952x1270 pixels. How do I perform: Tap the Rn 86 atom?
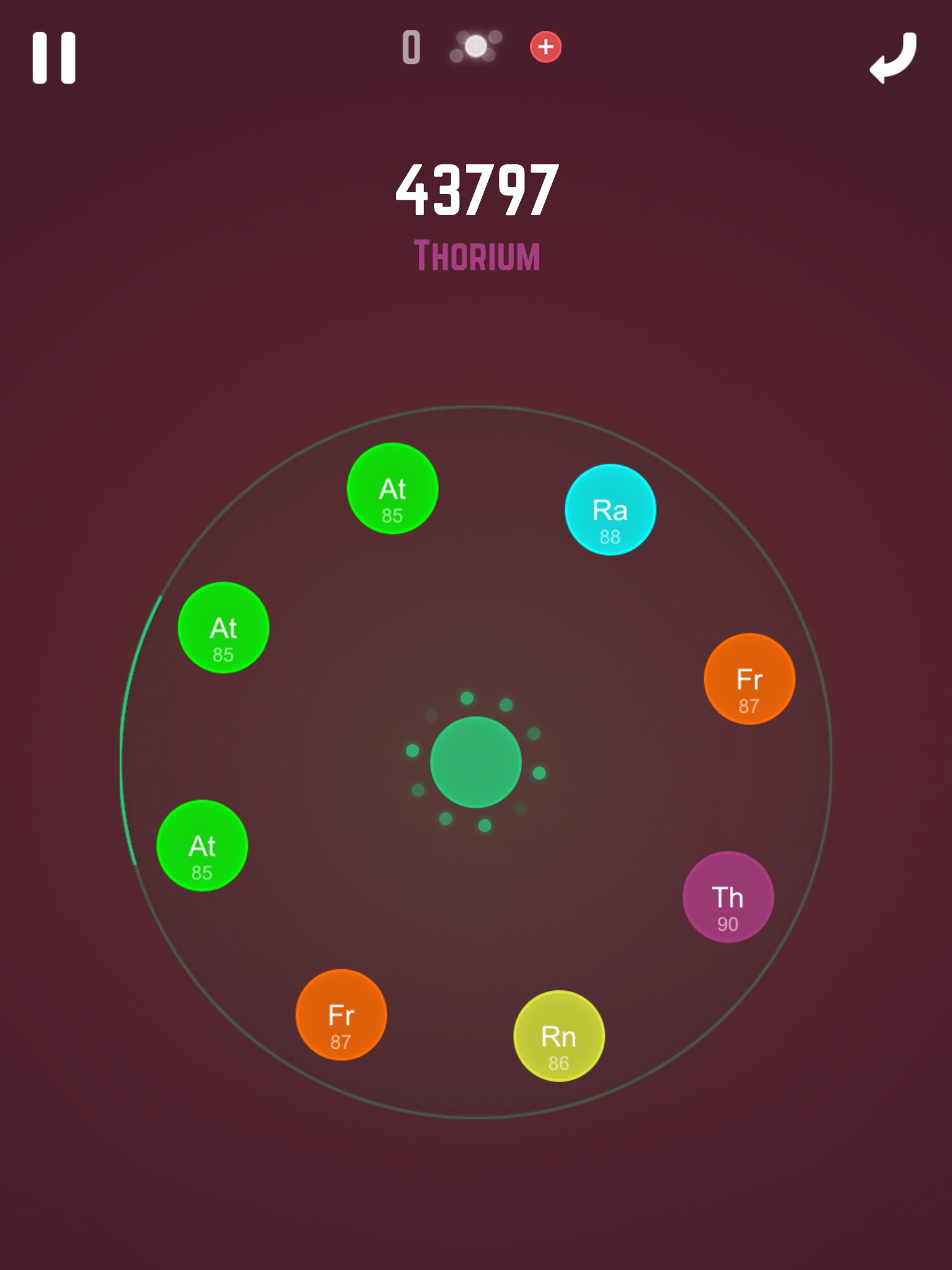tap(558, 1036)
